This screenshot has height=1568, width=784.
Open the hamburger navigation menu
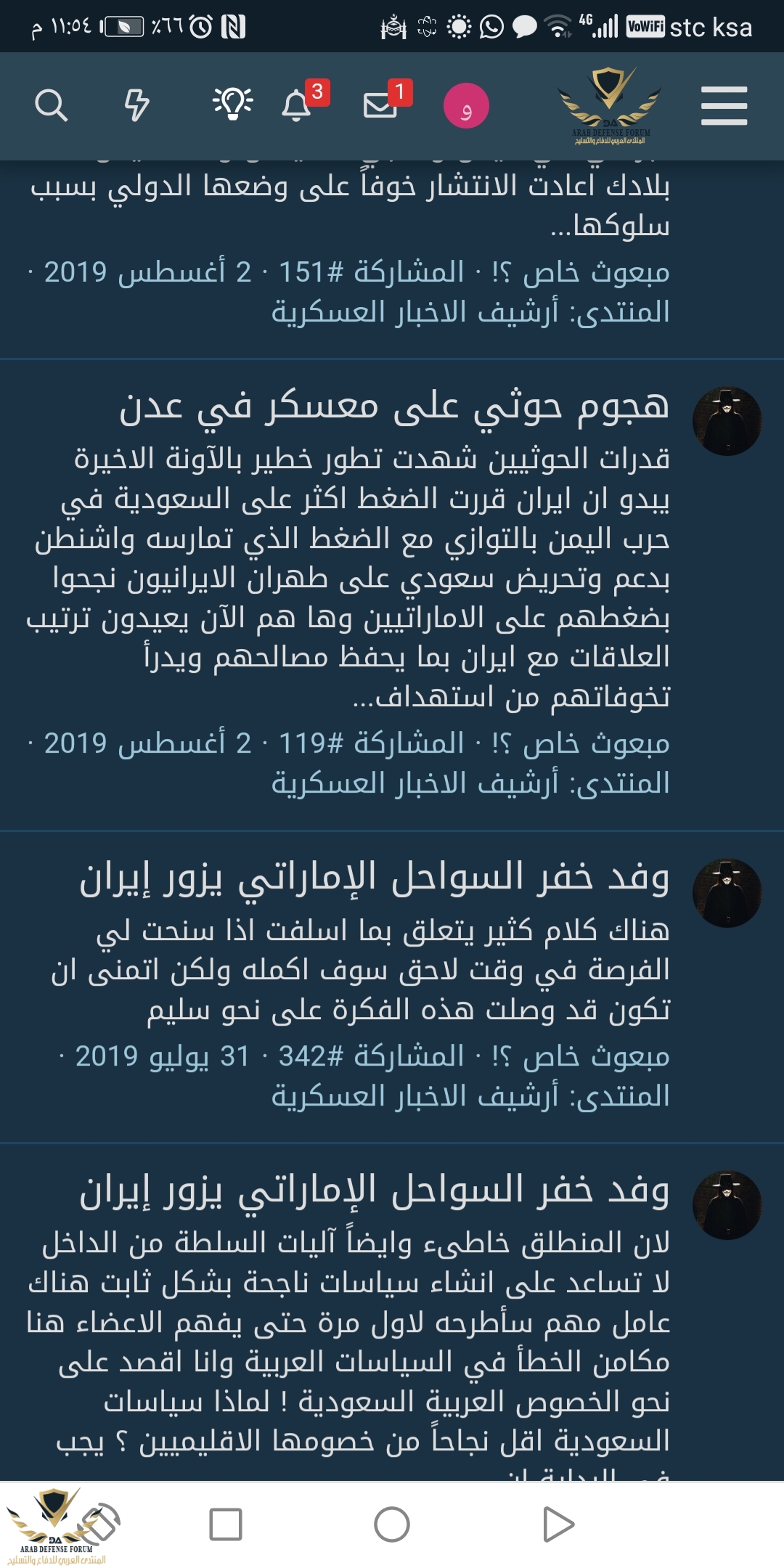(724, 106)
